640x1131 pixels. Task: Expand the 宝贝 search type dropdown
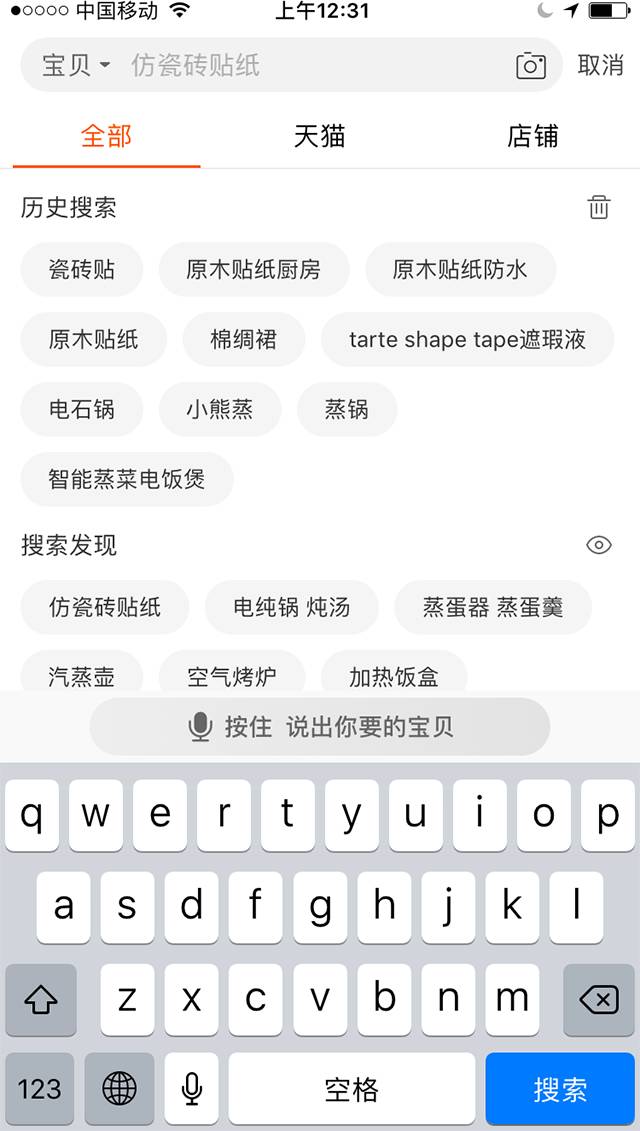(76, 65)
